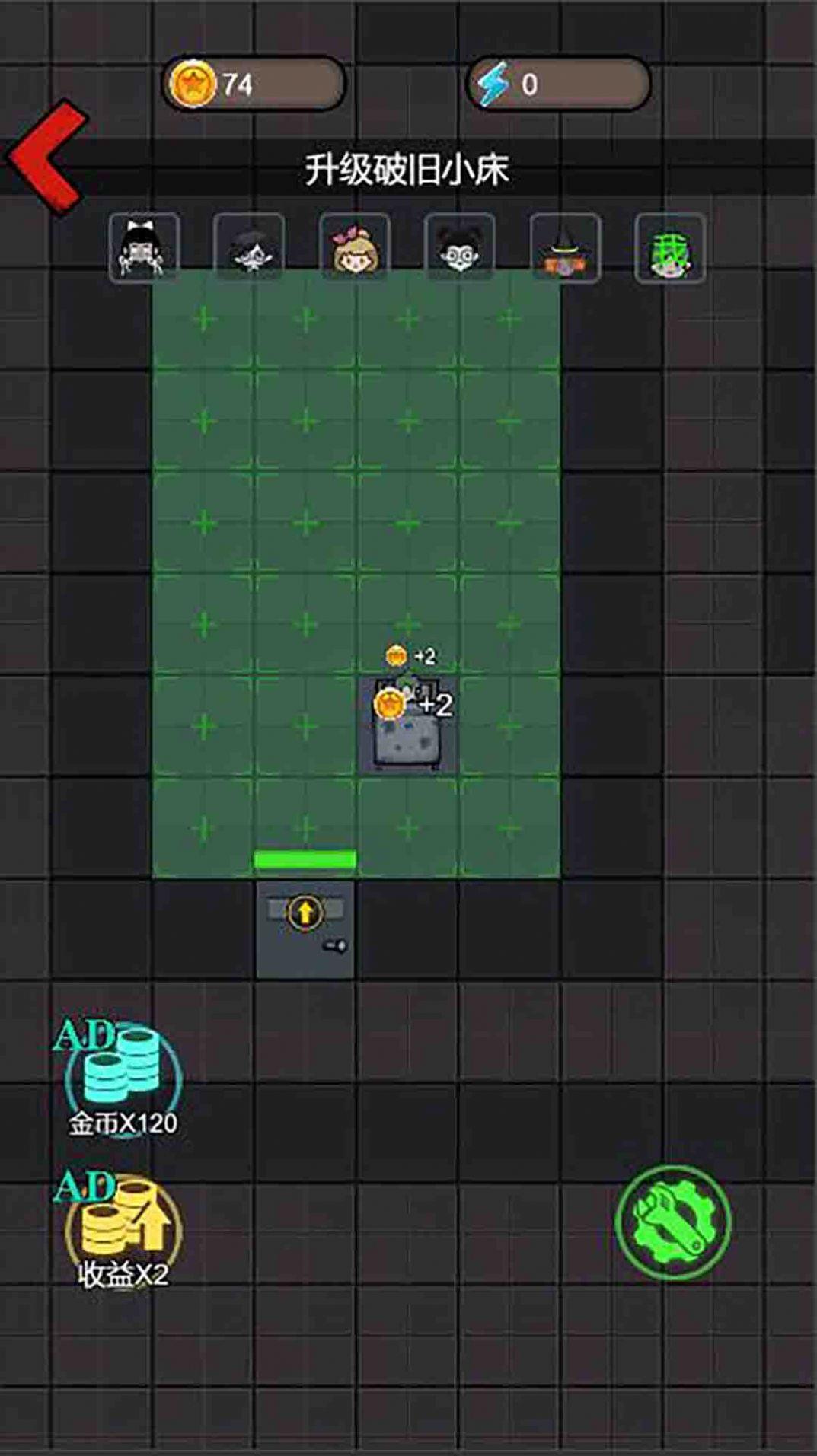This screenshot has width=817, height=1456.
Task: Select the dark-hat pale face avatar
Action: click(x=250, y=248)
